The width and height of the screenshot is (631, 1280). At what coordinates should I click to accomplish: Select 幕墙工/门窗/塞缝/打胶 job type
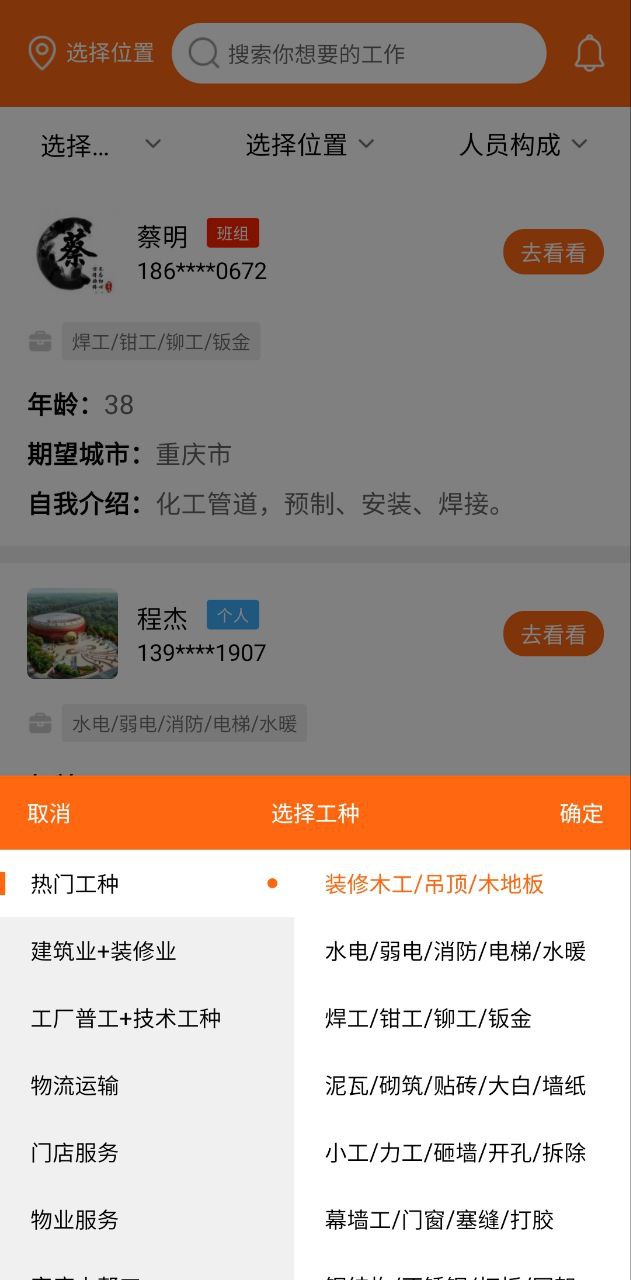click(439, 1219)
